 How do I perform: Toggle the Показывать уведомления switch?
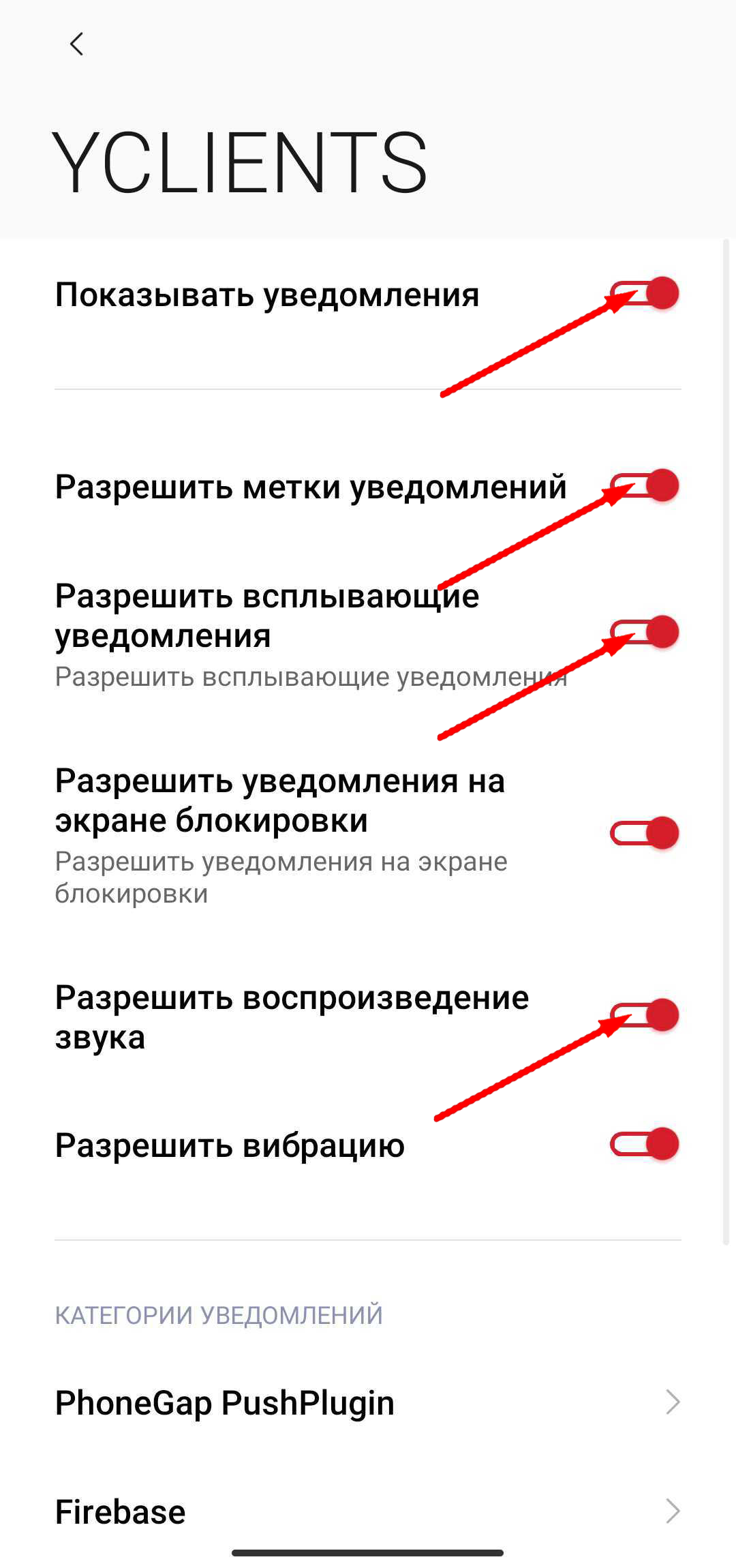pyautogui.click(x=644, y=294)
